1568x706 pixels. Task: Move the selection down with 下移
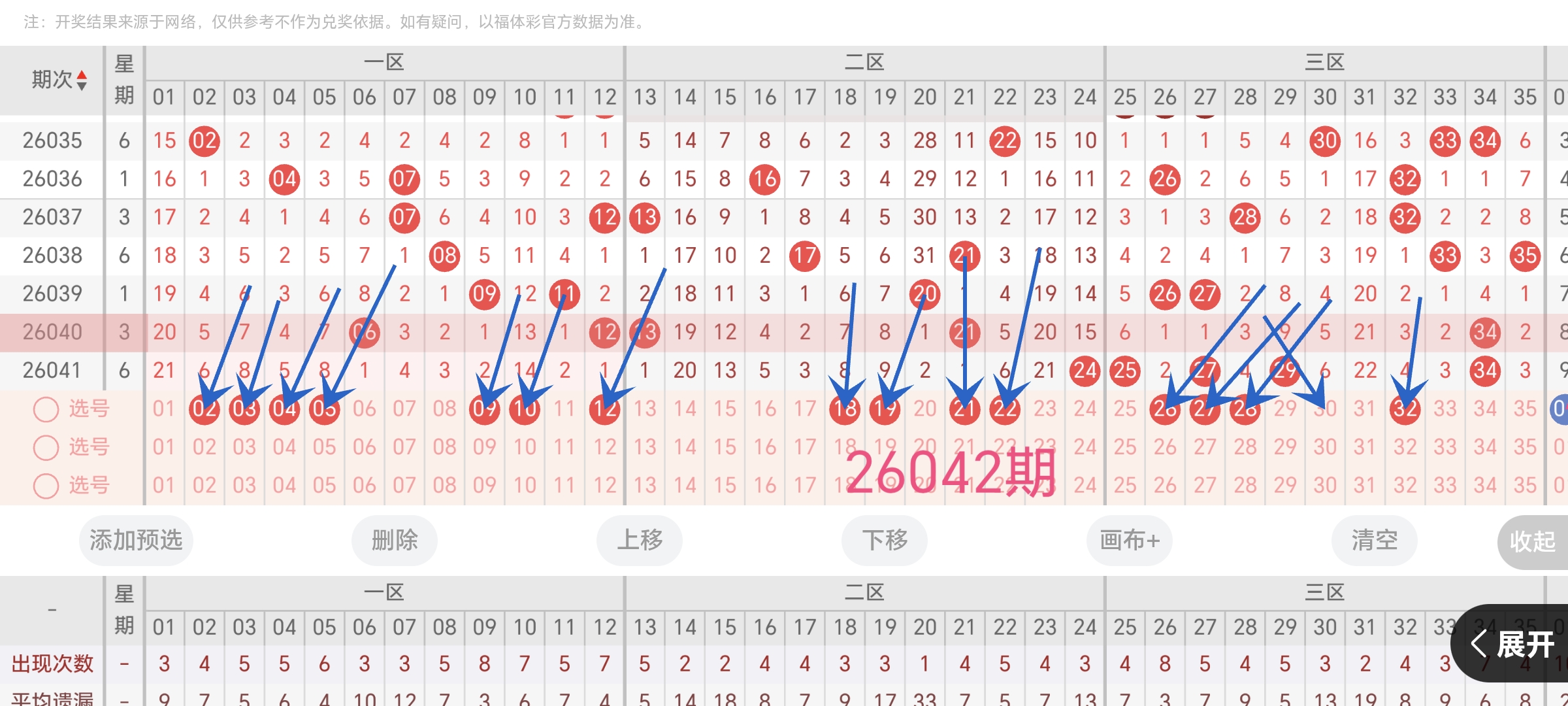click(885, 541)
